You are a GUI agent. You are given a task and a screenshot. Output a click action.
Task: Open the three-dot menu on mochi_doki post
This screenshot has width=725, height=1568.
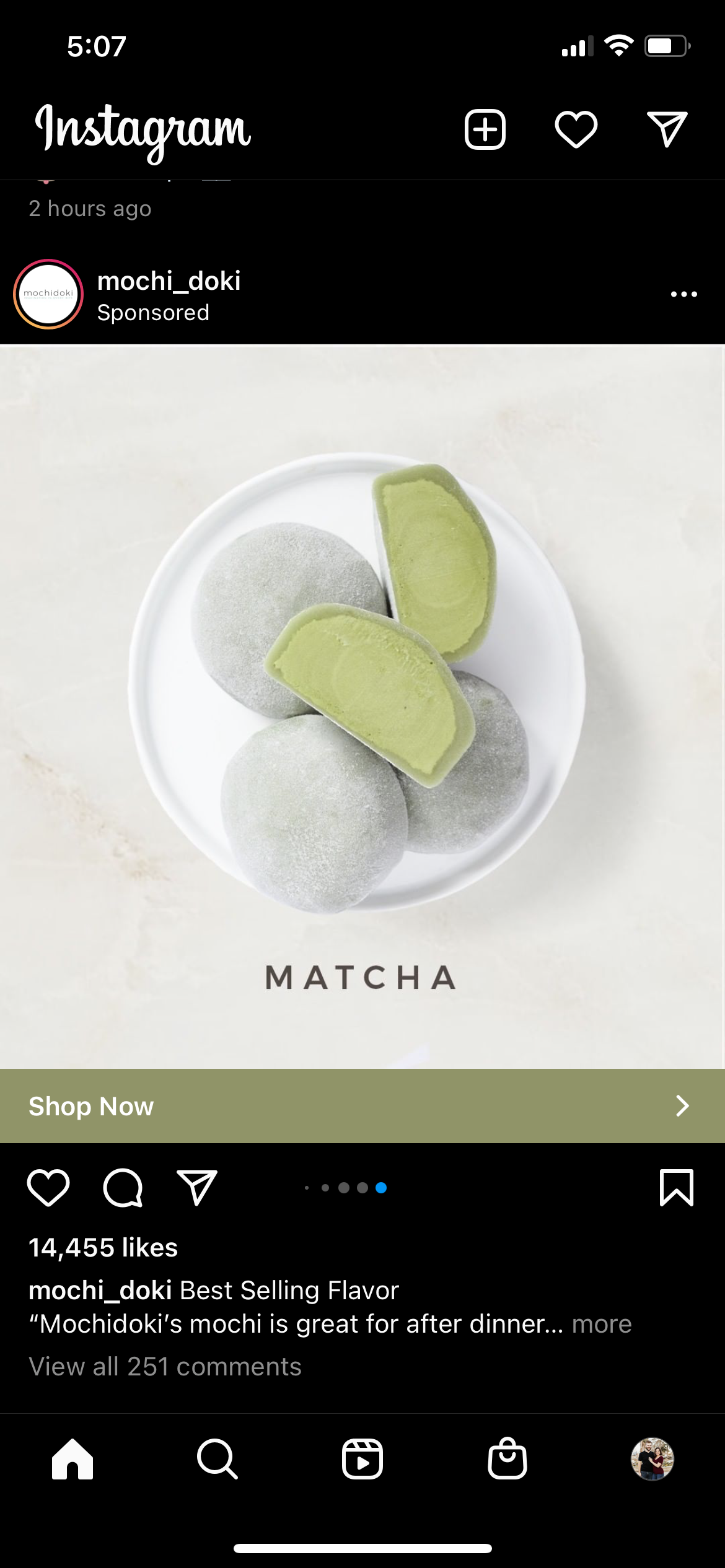coord(683,294)
